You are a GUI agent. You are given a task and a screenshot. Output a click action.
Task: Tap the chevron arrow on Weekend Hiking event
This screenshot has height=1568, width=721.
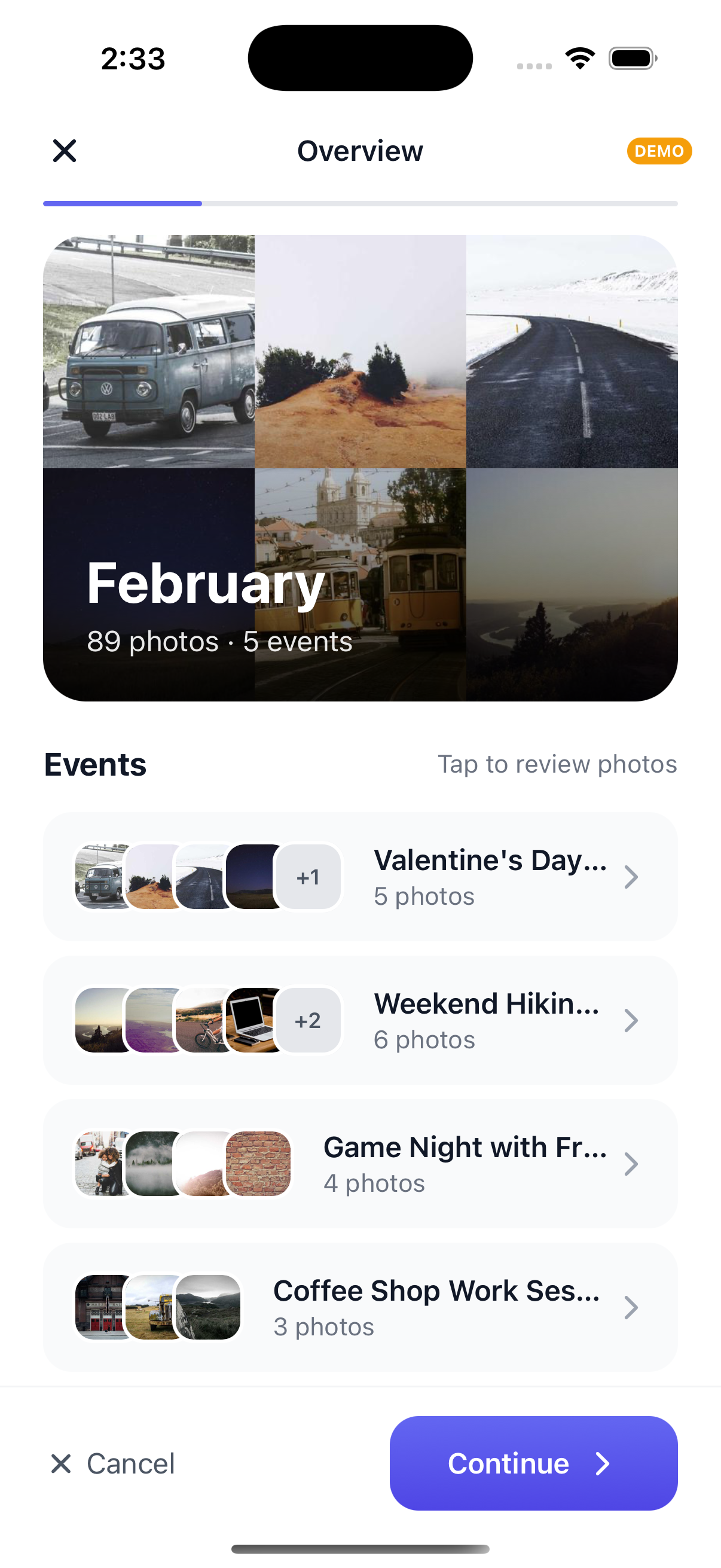click(631, 1020)
